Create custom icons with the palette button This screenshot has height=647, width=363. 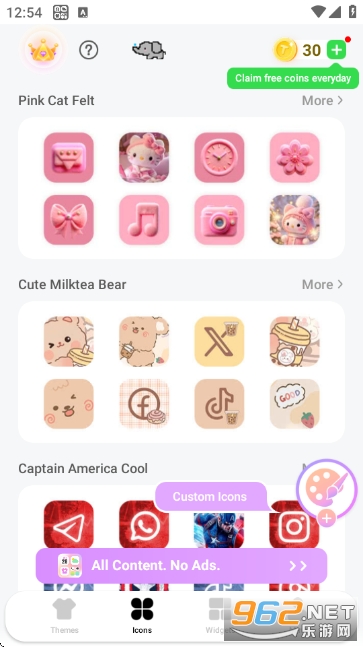[x=327, y=490]
